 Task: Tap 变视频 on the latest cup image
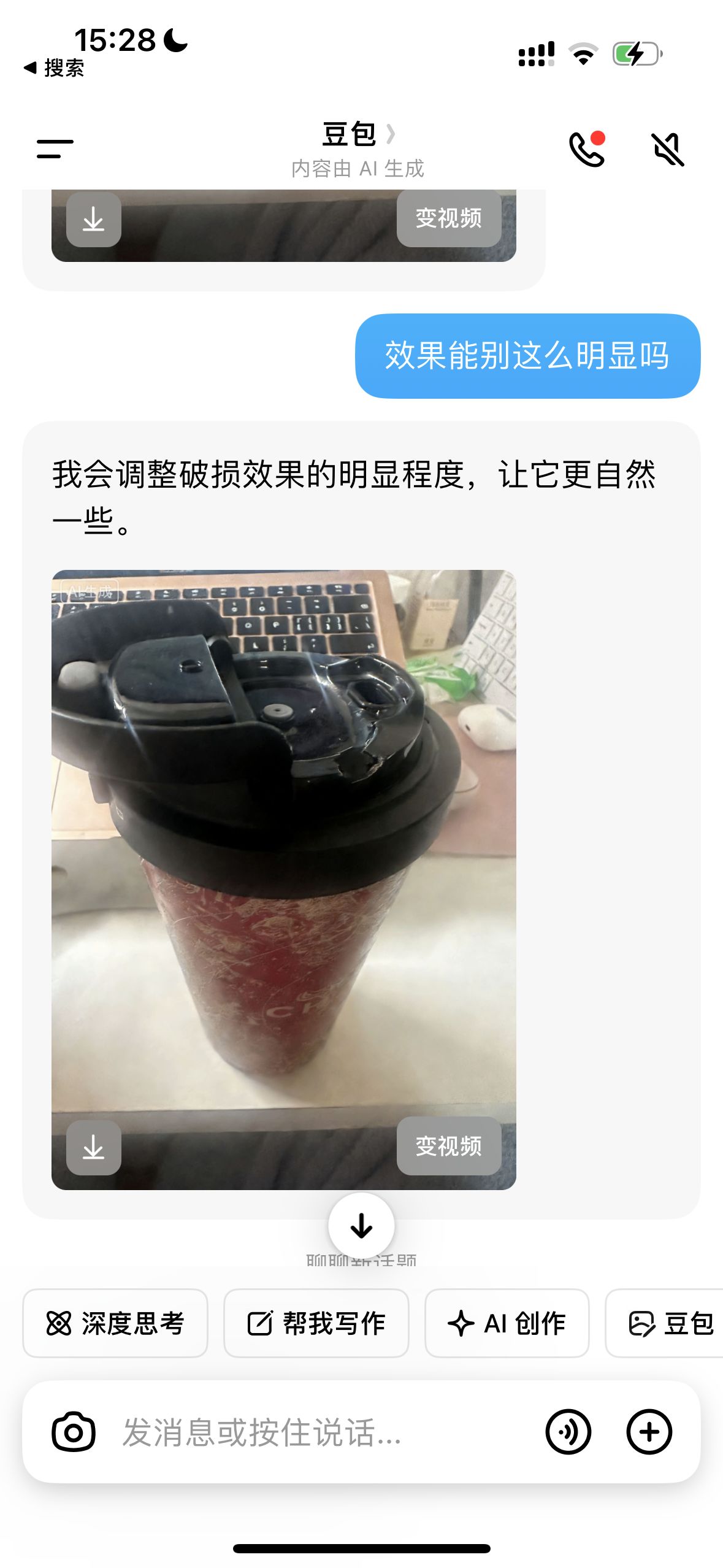pyautogui.click(x=448, y=1146)
